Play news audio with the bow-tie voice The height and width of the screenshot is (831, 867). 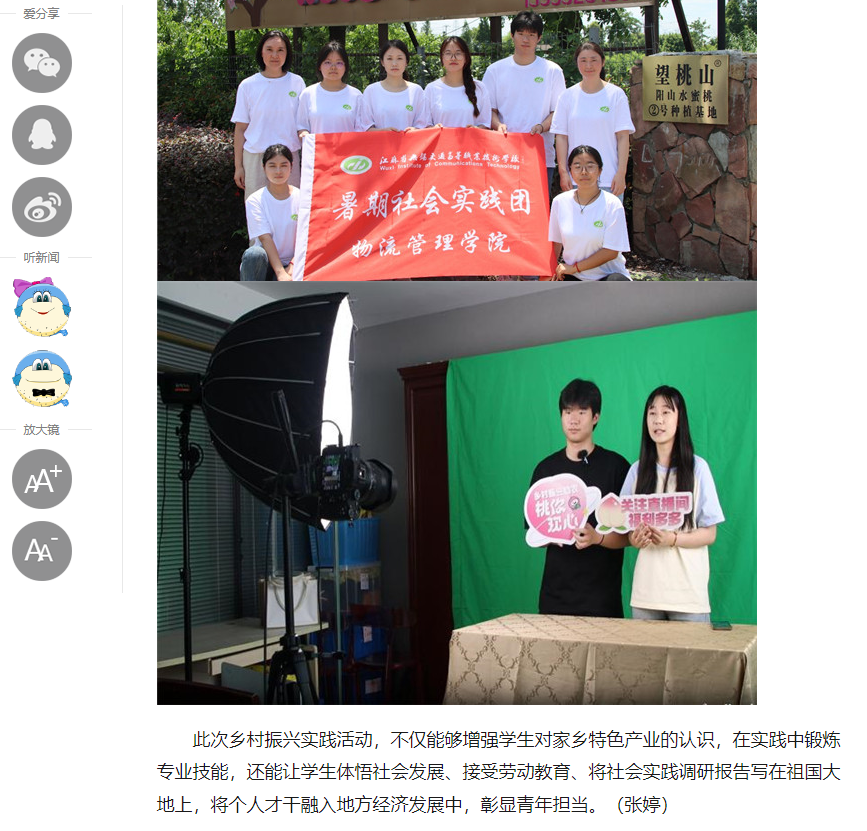pyautogui.click(x=42, y=379)
